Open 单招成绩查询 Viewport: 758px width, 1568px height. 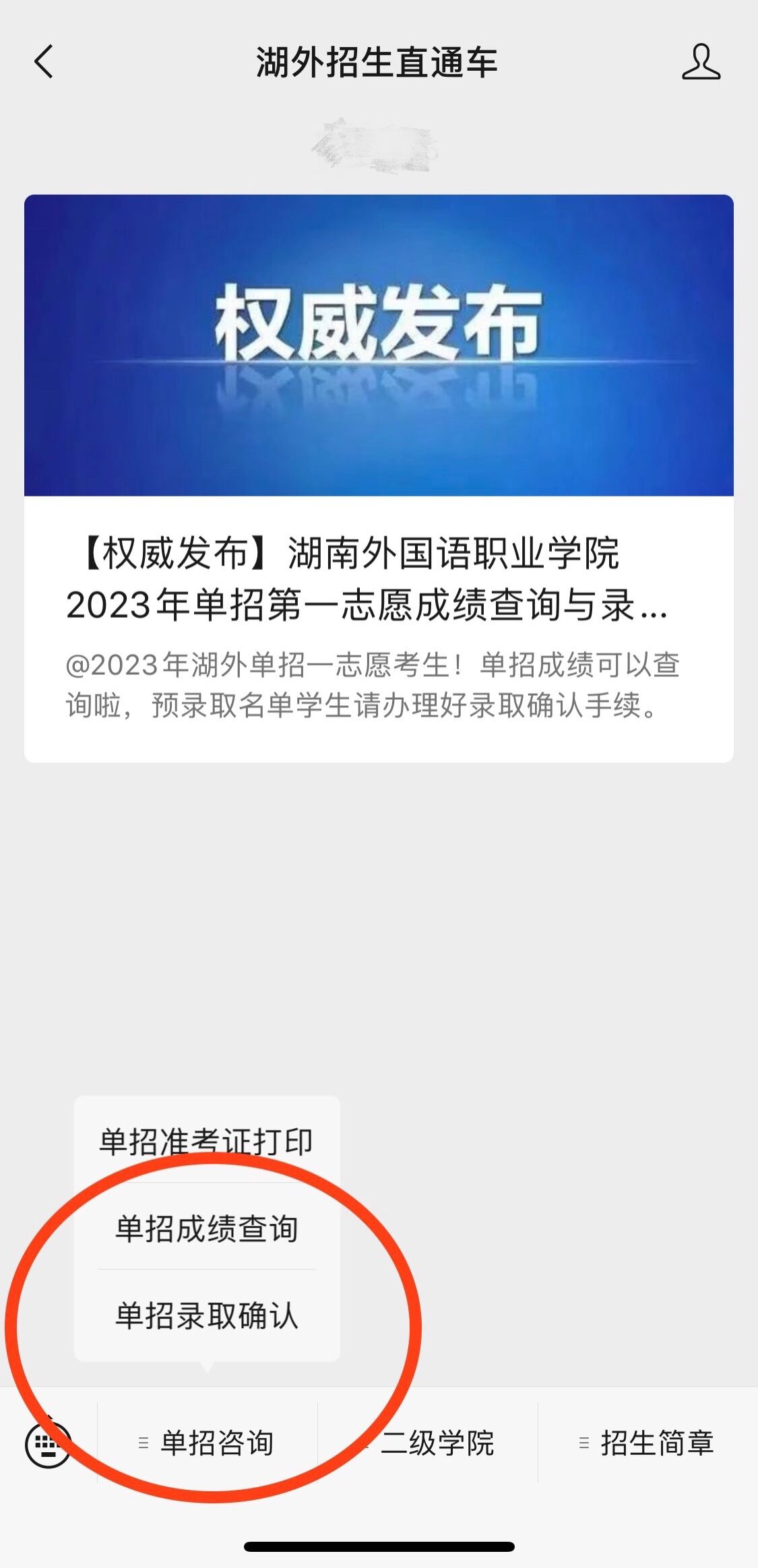click(206, 1227)
